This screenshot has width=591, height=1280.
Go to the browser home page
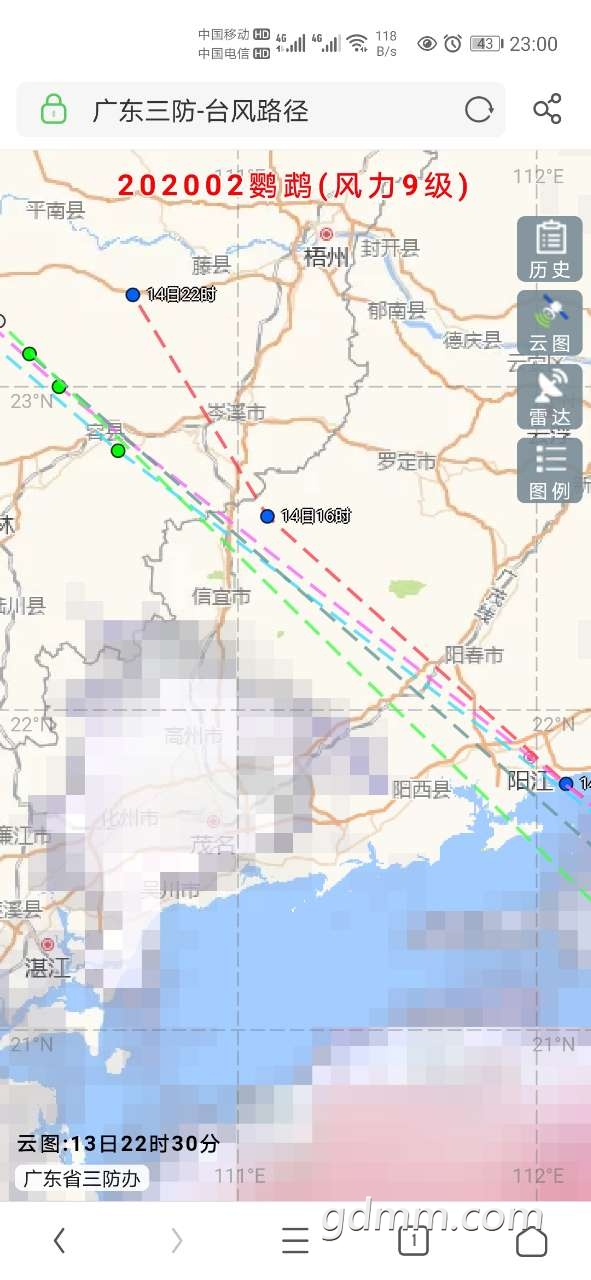[x=531, y=1241]
